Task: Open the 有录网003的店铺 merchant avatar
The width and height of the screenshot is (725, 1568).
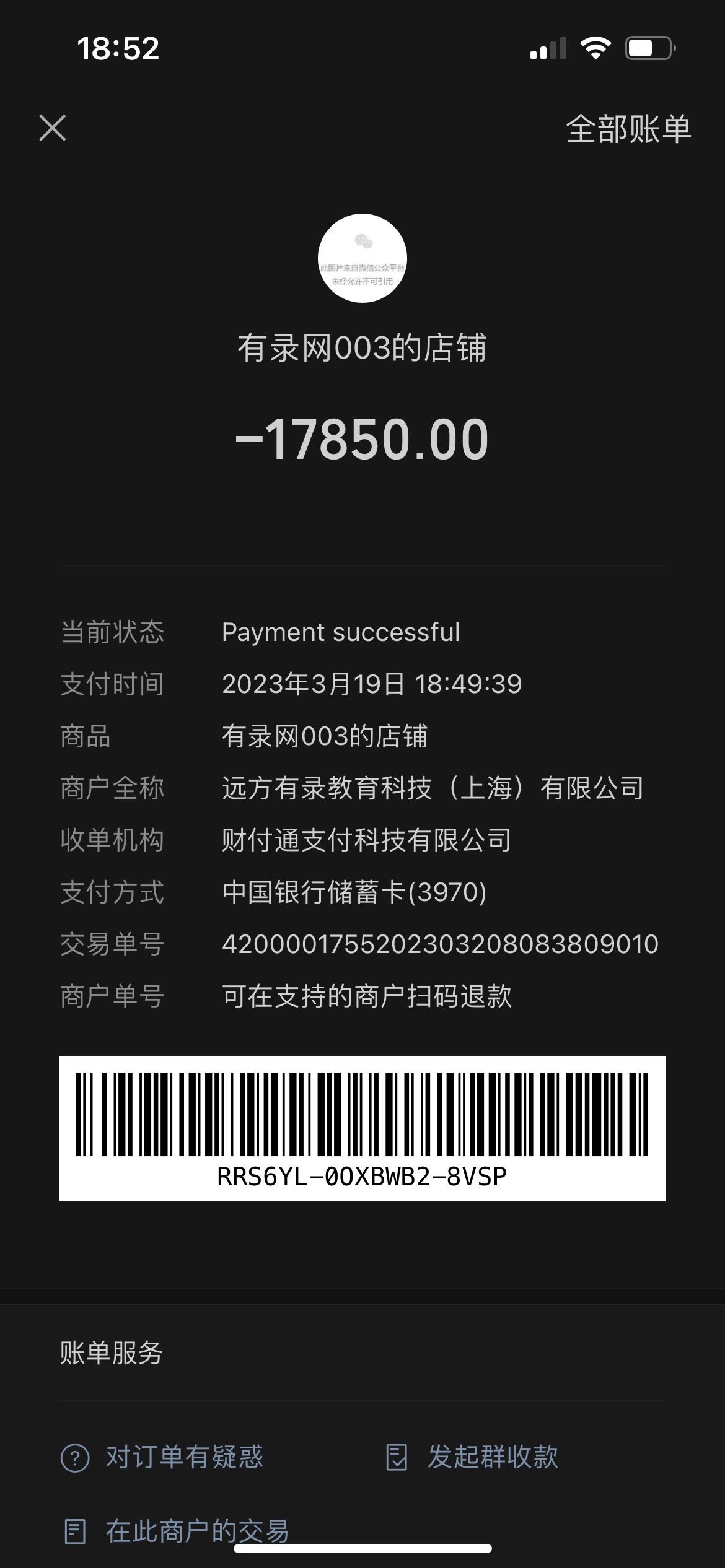Action: pyautogui.click(x=362, y=258)
